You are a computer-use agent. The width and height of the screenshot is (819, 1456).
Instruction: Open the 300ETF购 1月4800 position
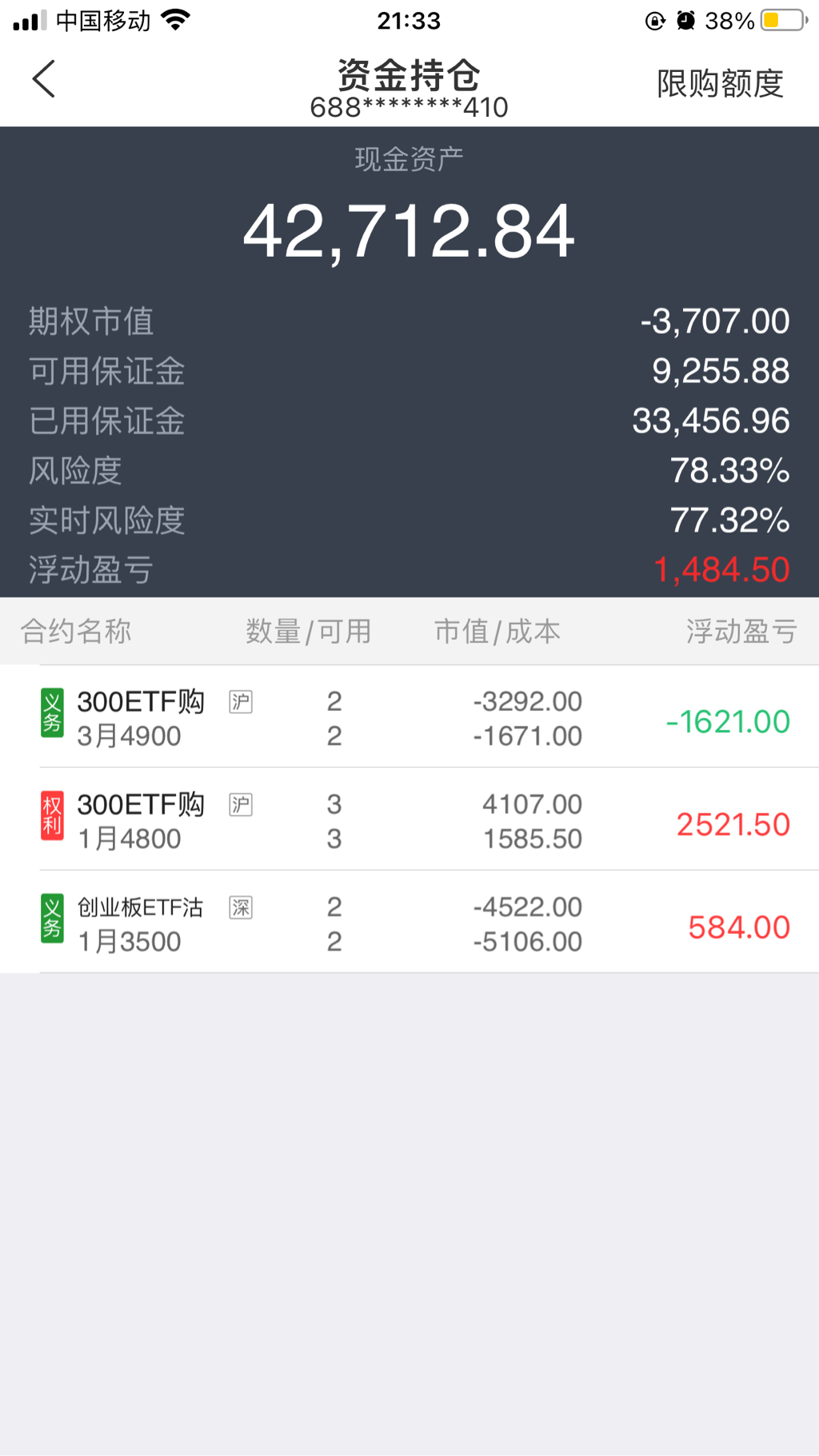(x=409, y=820)
